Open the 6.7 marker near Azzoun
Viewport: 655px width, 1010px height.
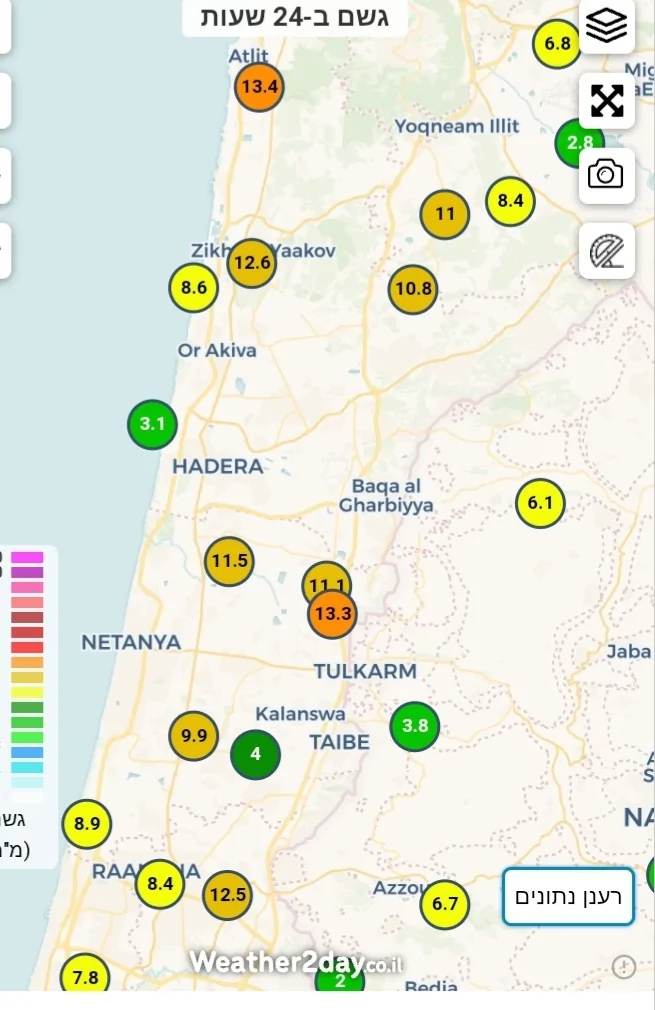(x=445, y=905)
